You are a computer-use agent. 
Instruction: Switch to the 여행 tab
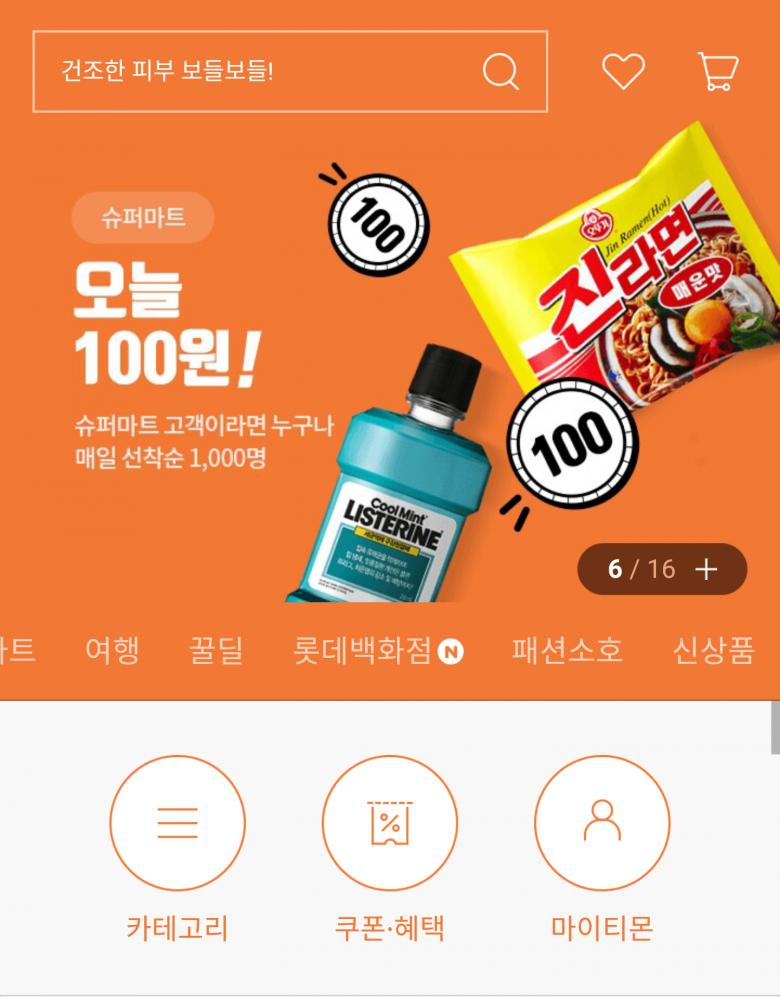click(x=112, y=651)
